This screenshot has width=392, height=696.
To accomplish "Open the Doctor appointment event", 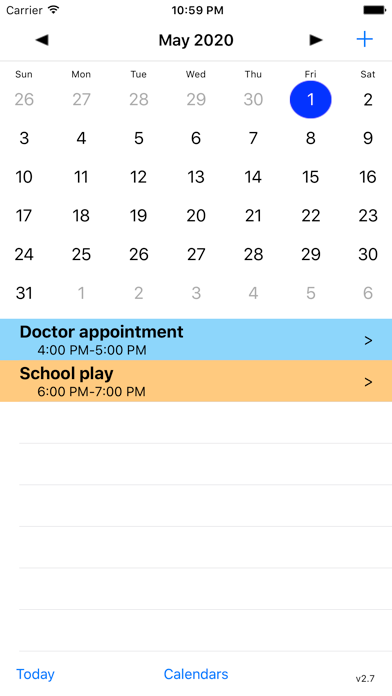I will tap(196, 340).
